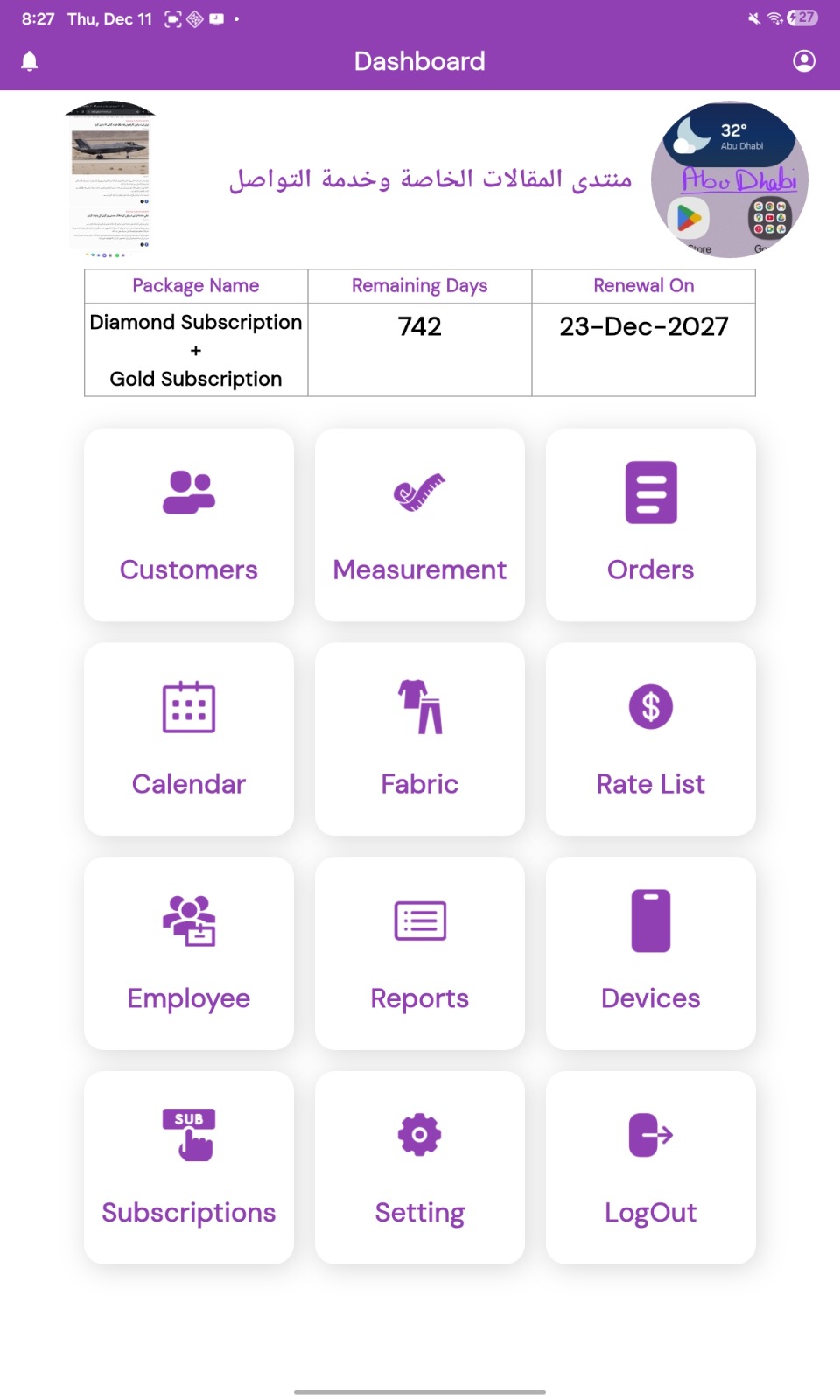The width and height of the screenshot is (840, 1400).
Task: Go to Employee management
Action: pos(189,953)
